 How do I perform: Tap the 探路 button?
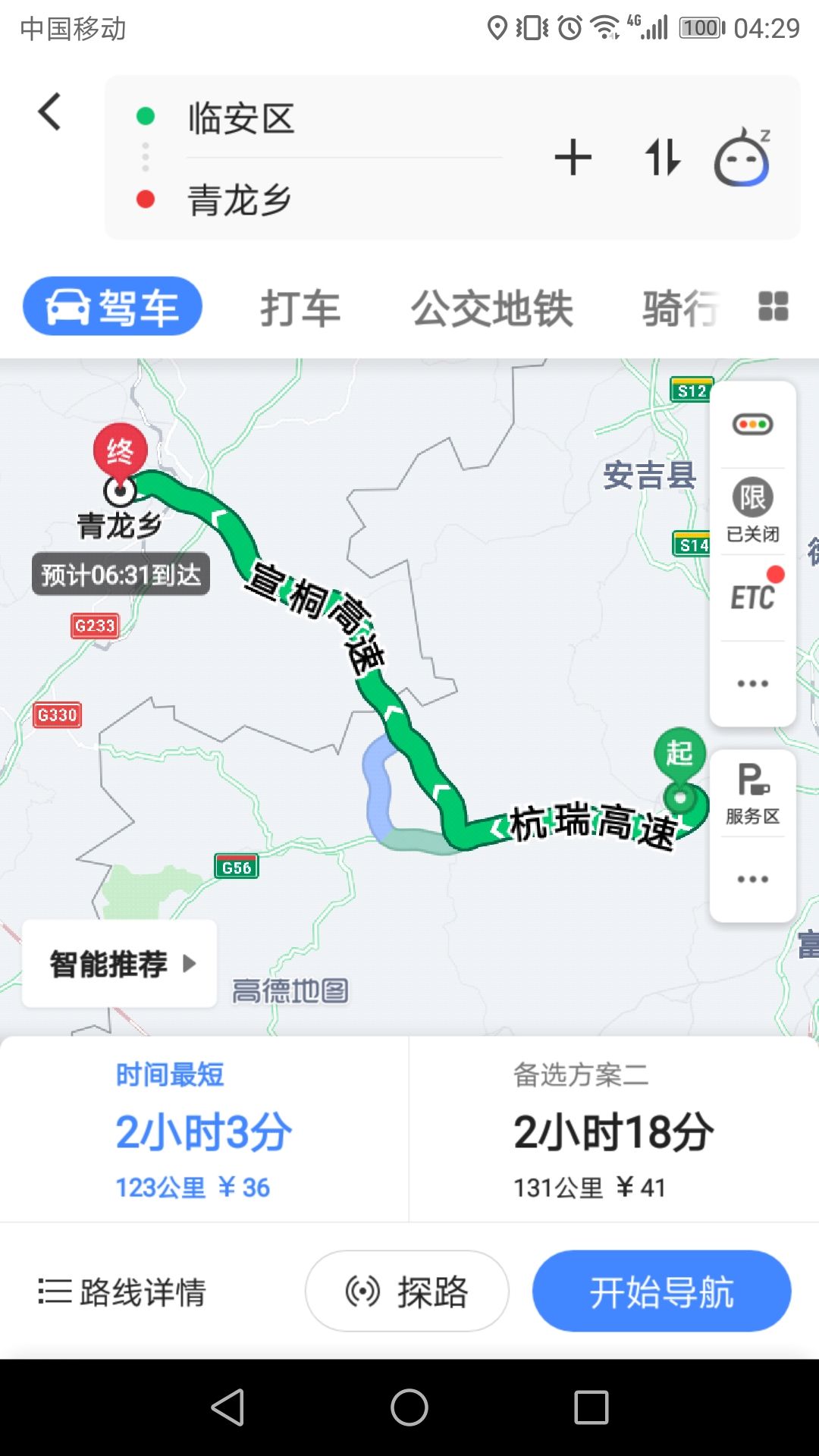click(407, 1291)
